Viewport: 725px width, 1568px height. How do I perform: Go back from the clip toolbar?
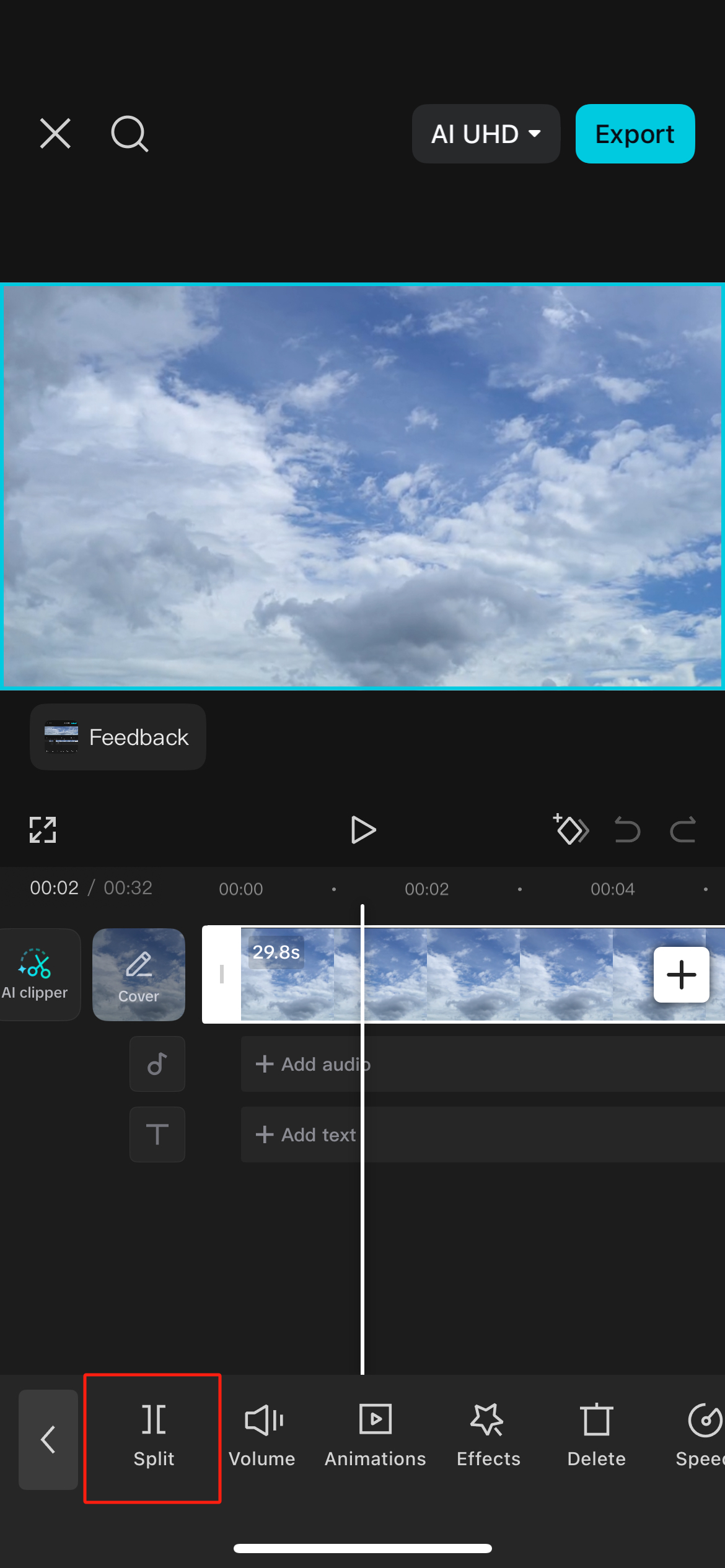48,1439
